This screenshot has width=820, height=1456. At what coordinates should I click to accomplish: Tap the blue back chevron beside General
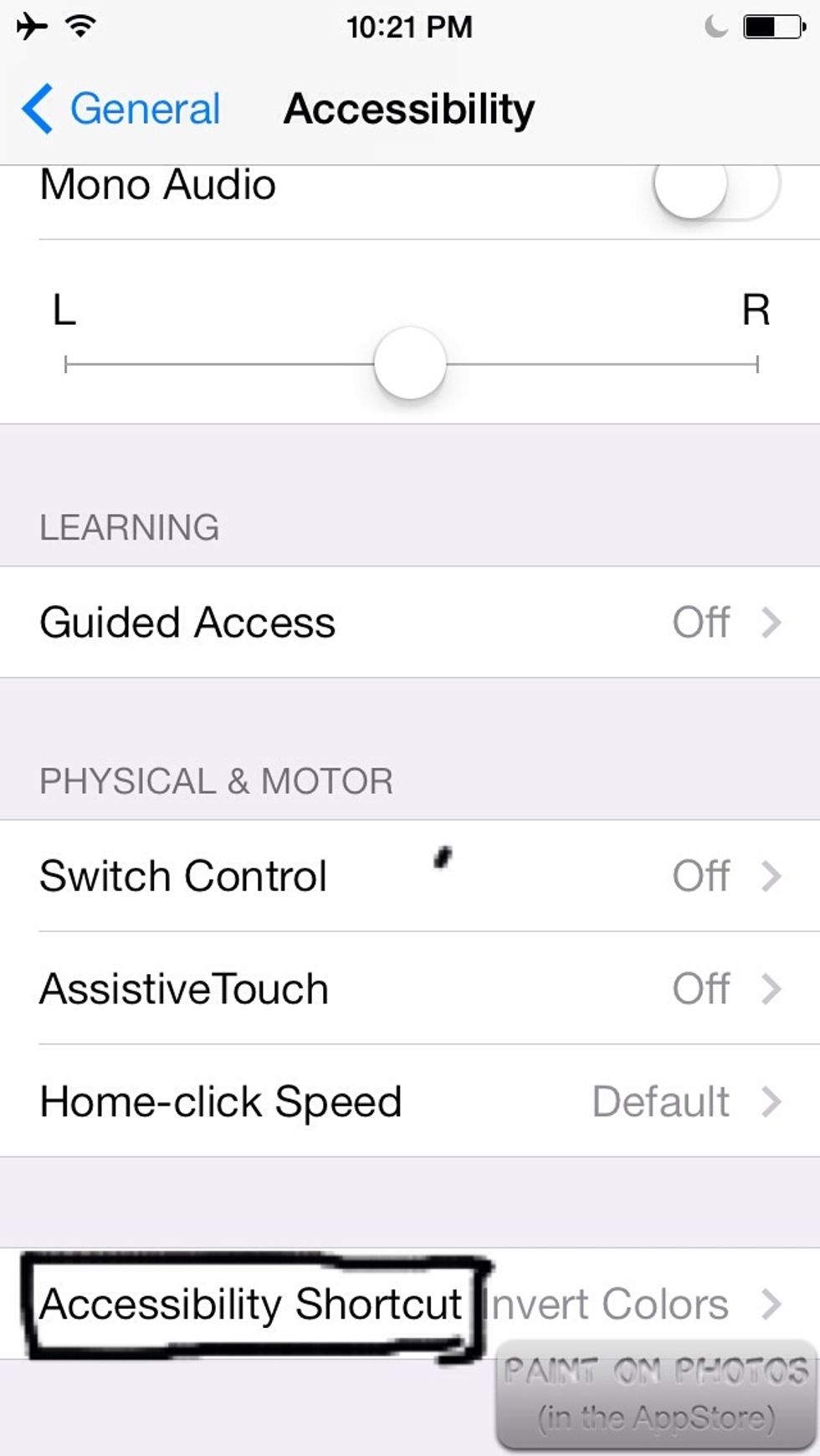pyautogui.click(x=38, y=107)
